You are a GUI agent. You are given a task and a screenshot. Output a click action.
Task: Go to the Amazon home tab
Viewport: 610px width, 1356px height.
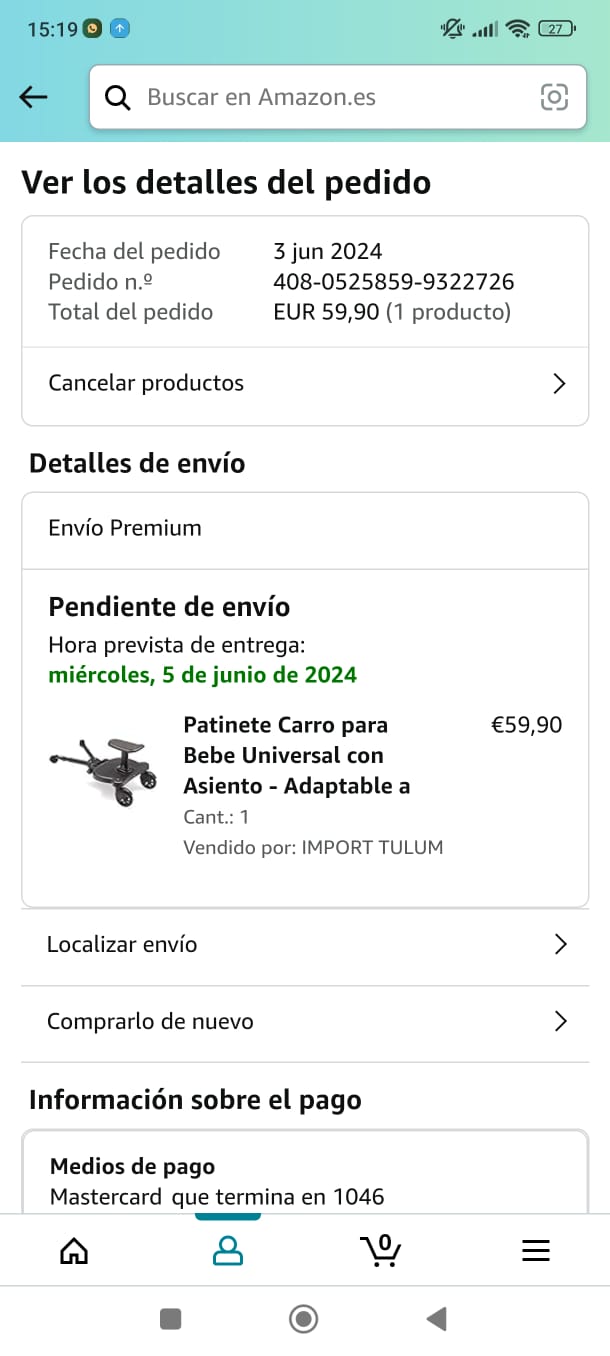74,1250
